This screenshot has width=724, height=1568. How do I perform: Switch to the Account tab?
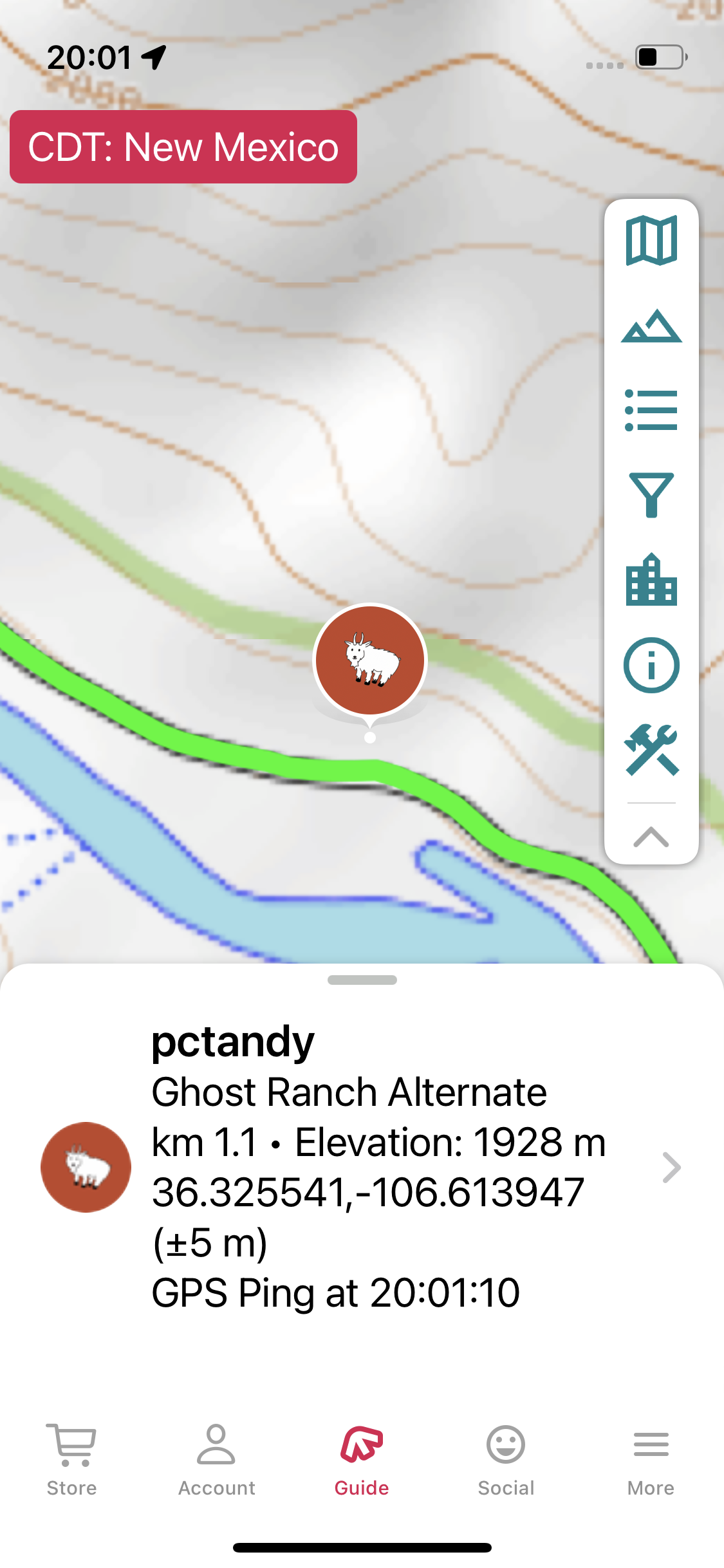(x=216, y=1461)
